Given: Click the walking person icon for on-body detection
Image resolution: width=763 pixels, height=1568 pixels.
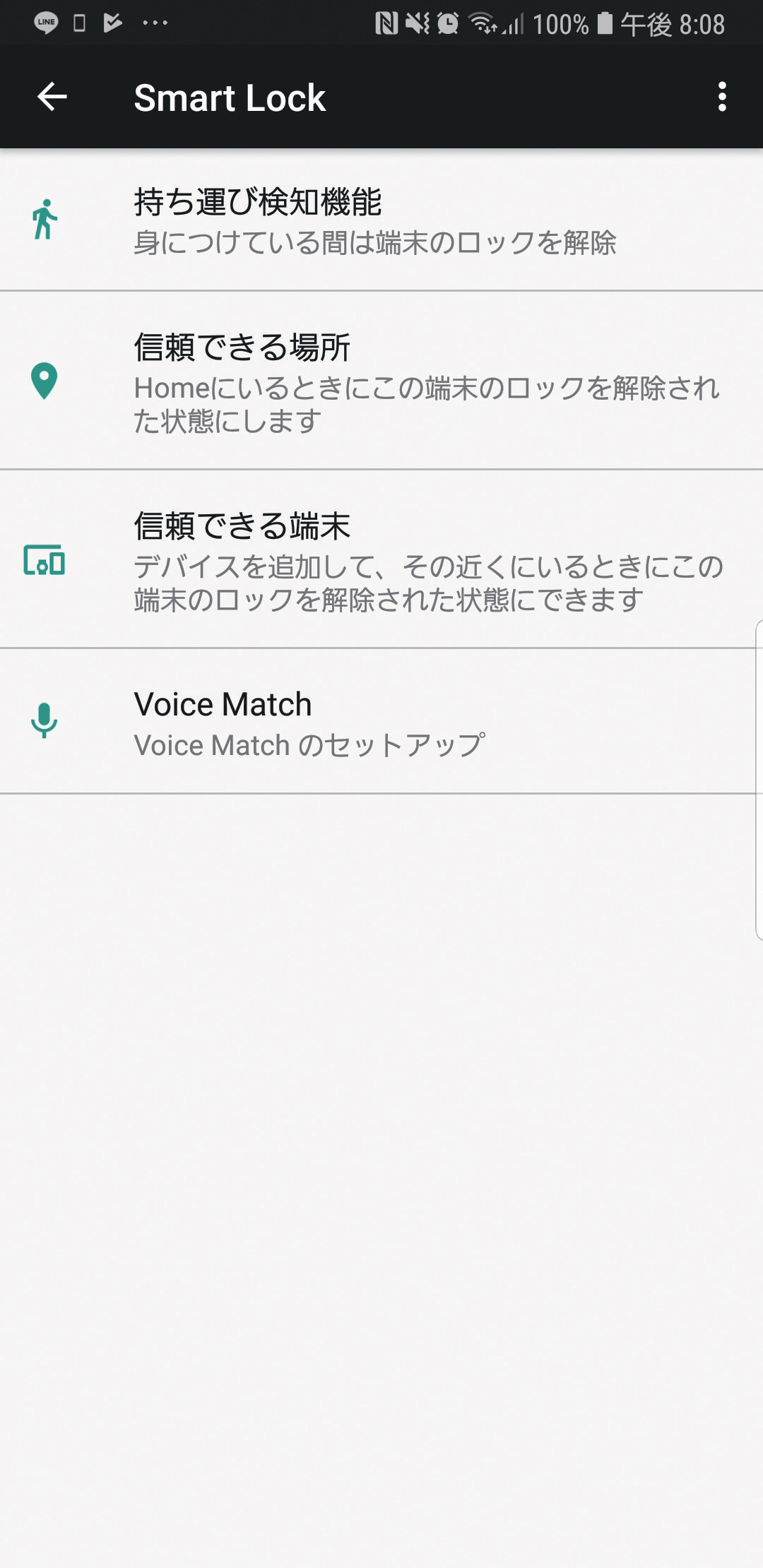Looking at the screenshot, I should [44, 219].
